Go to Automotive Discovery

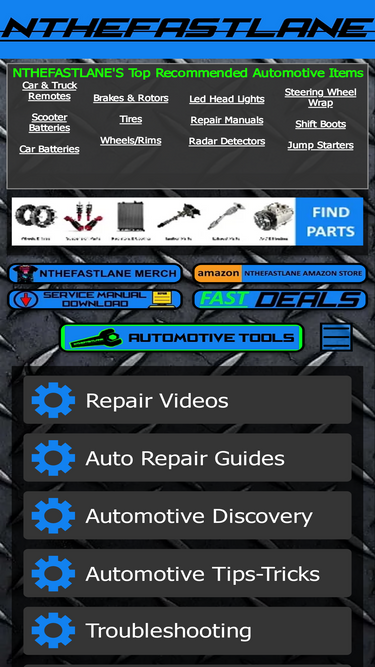(187, 516)
